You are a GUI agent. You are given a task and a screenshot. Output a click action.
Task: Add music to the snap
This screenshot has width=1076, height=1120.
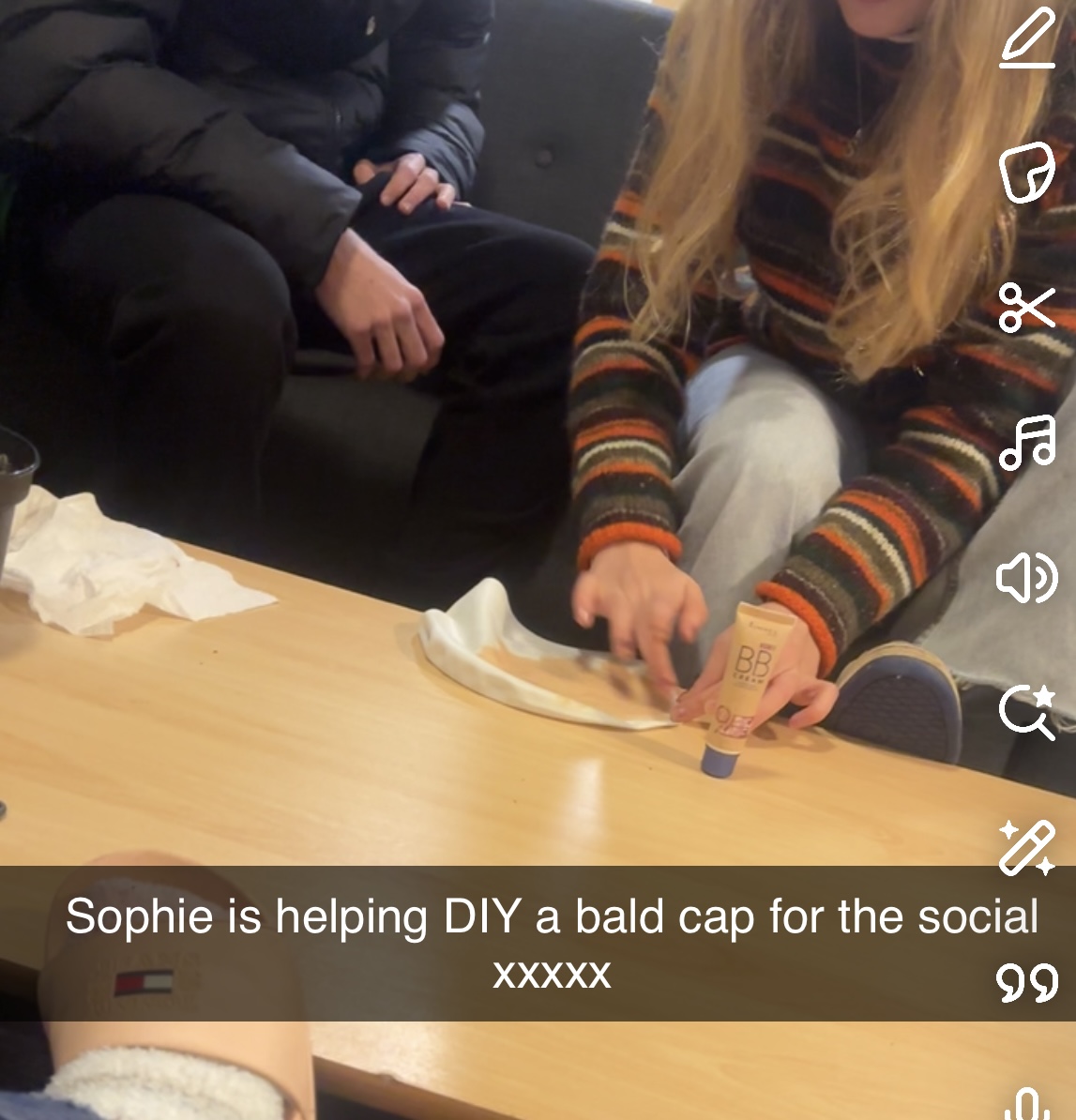tap(1026, 443)
